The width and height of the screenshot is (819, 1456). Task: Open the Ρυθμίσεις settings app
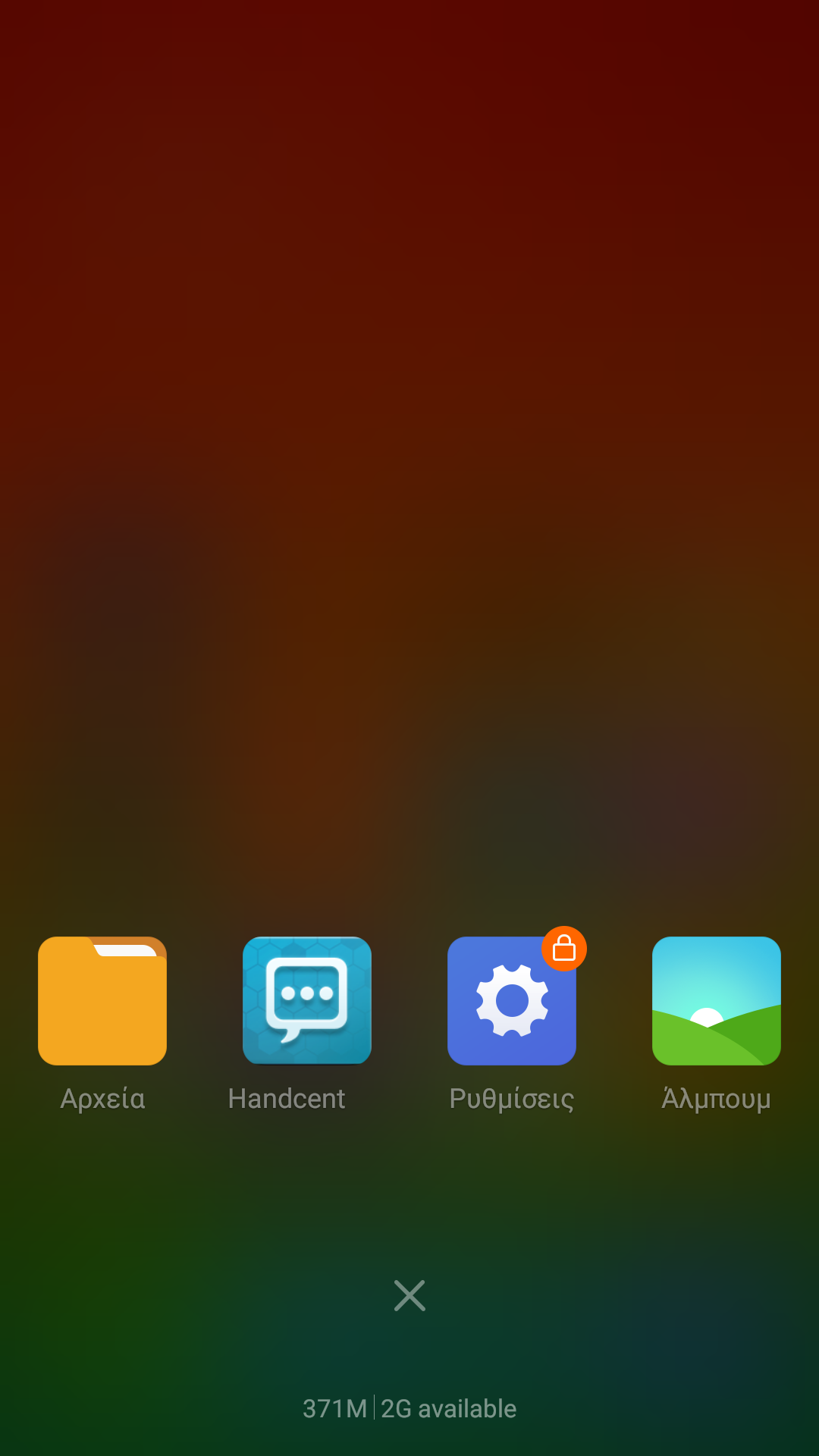(512, 1001)
